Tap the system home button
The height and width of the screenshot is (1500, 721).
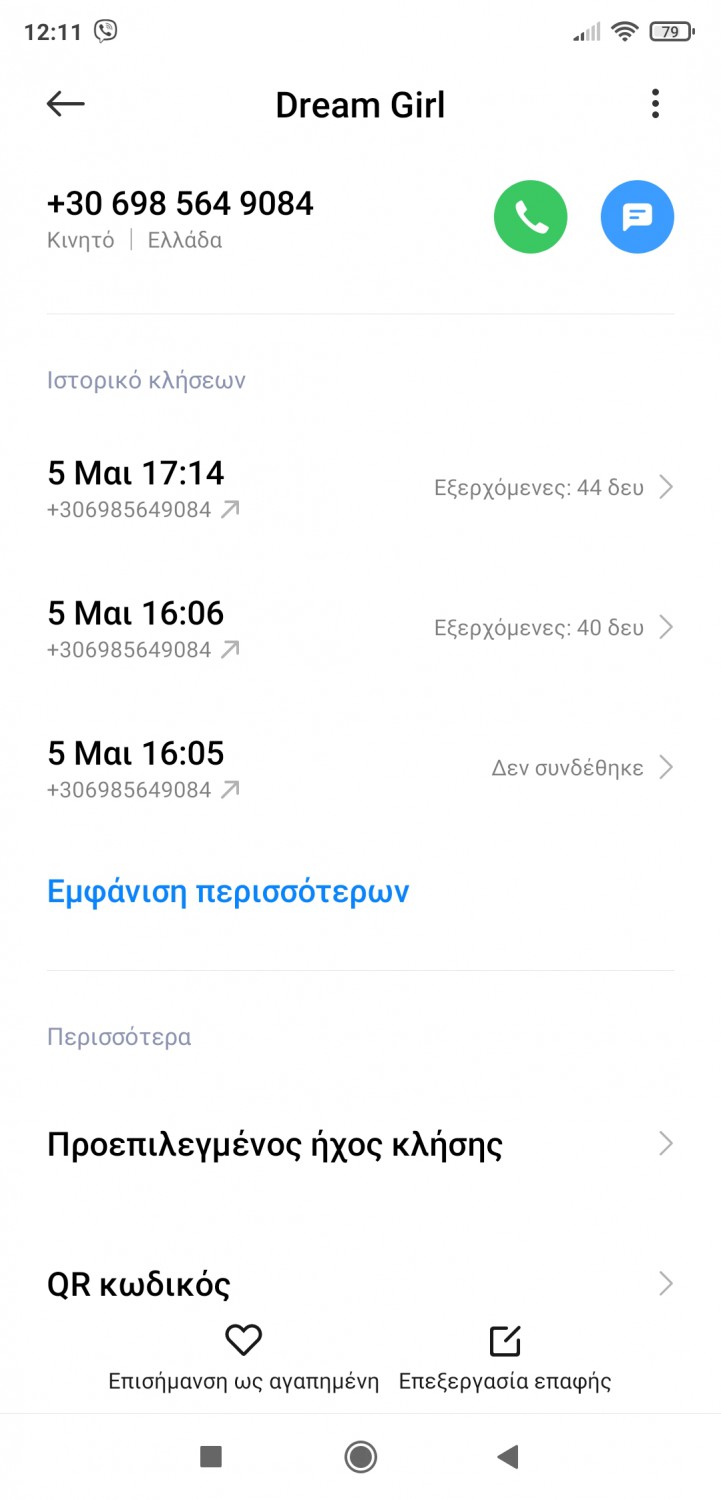coord(360,1457)
